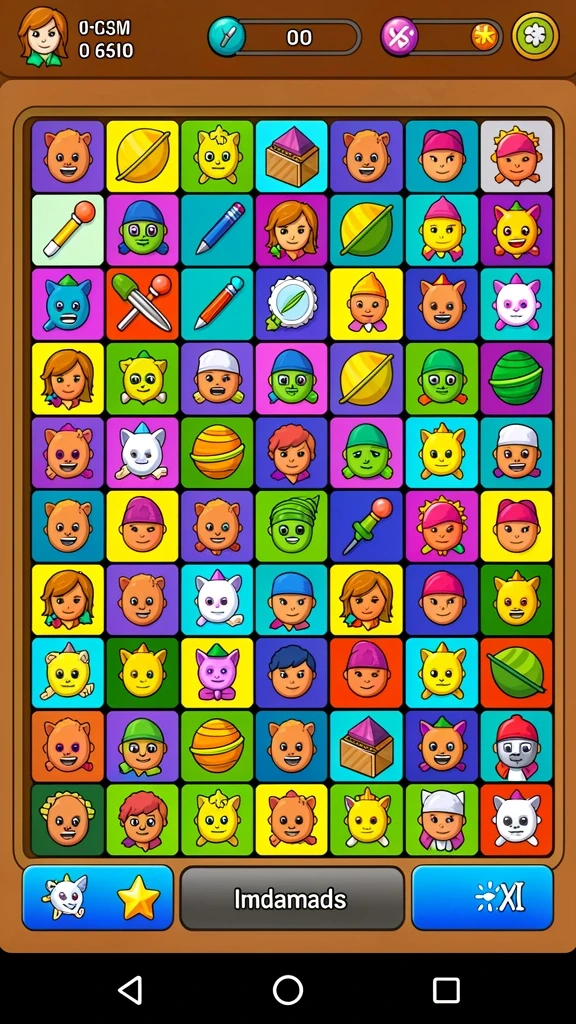
Task: Open the player avatar profile
Action: tap(44, 36)
